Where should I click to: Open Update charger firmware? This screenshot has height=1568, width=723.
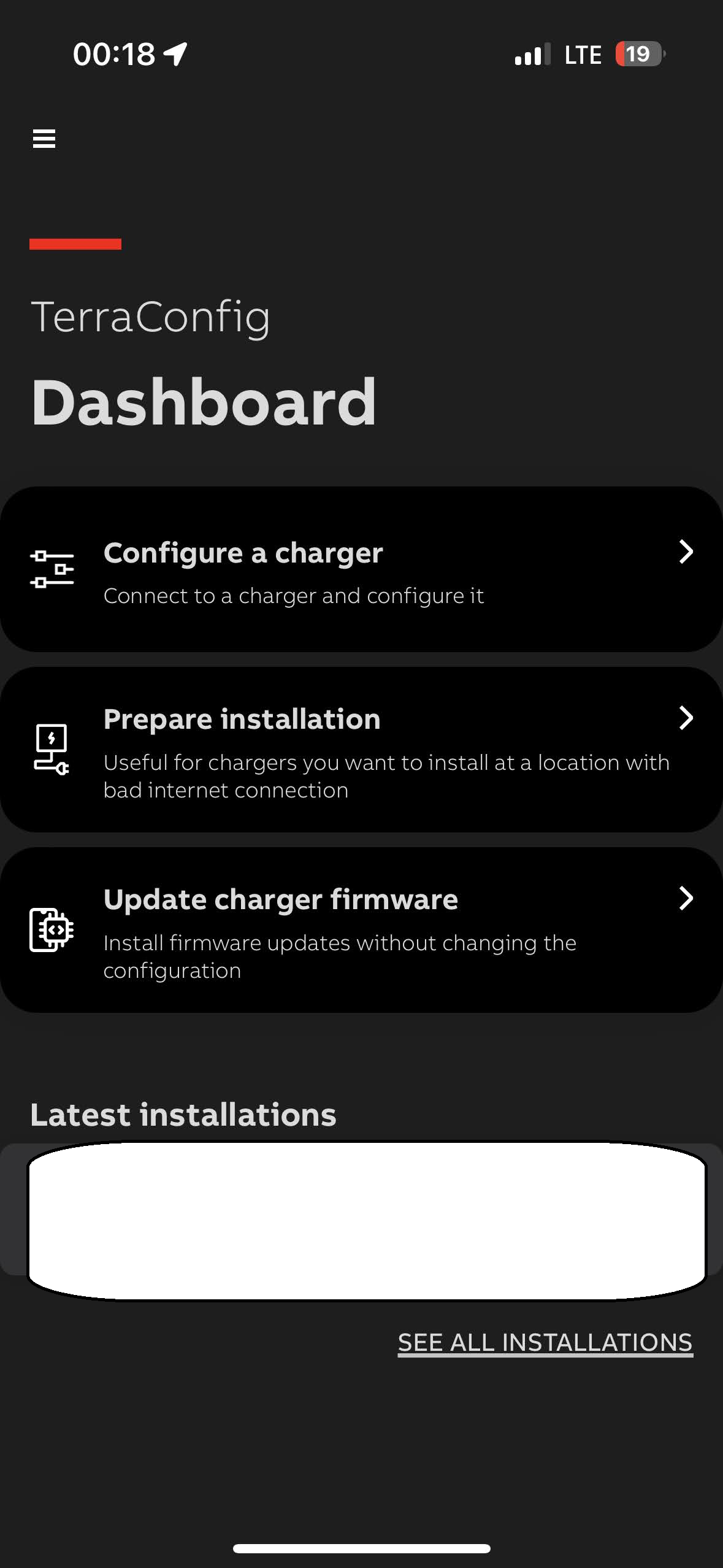361,930
